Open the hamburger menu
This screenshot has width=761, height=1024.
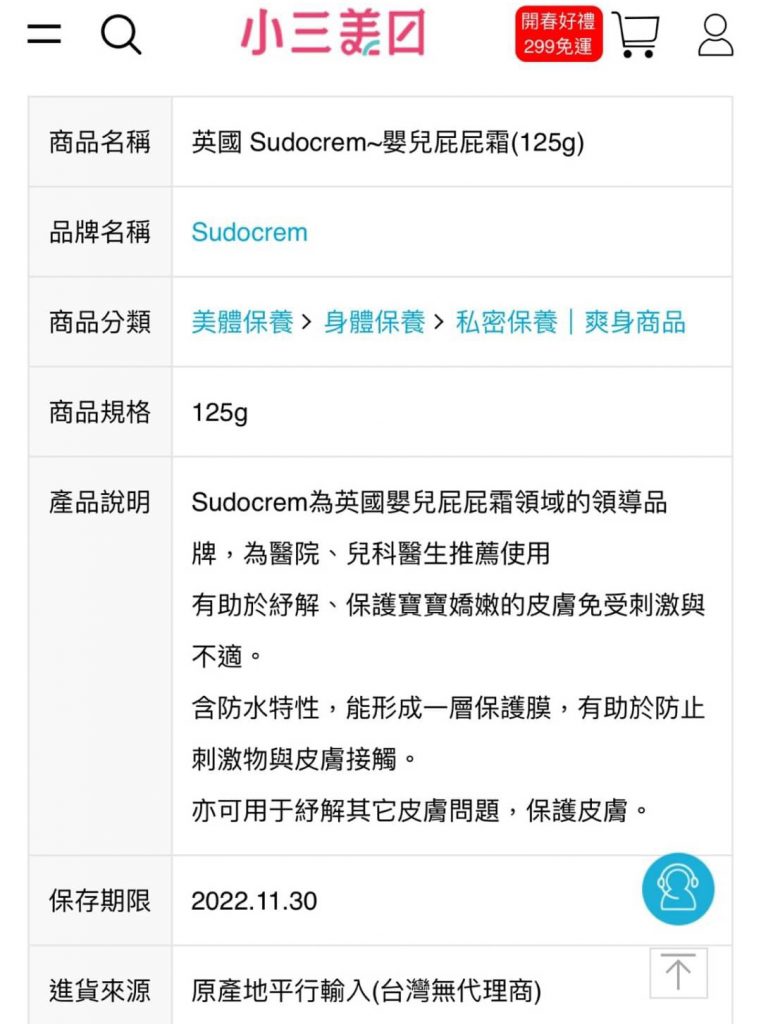tap(44, 35)
